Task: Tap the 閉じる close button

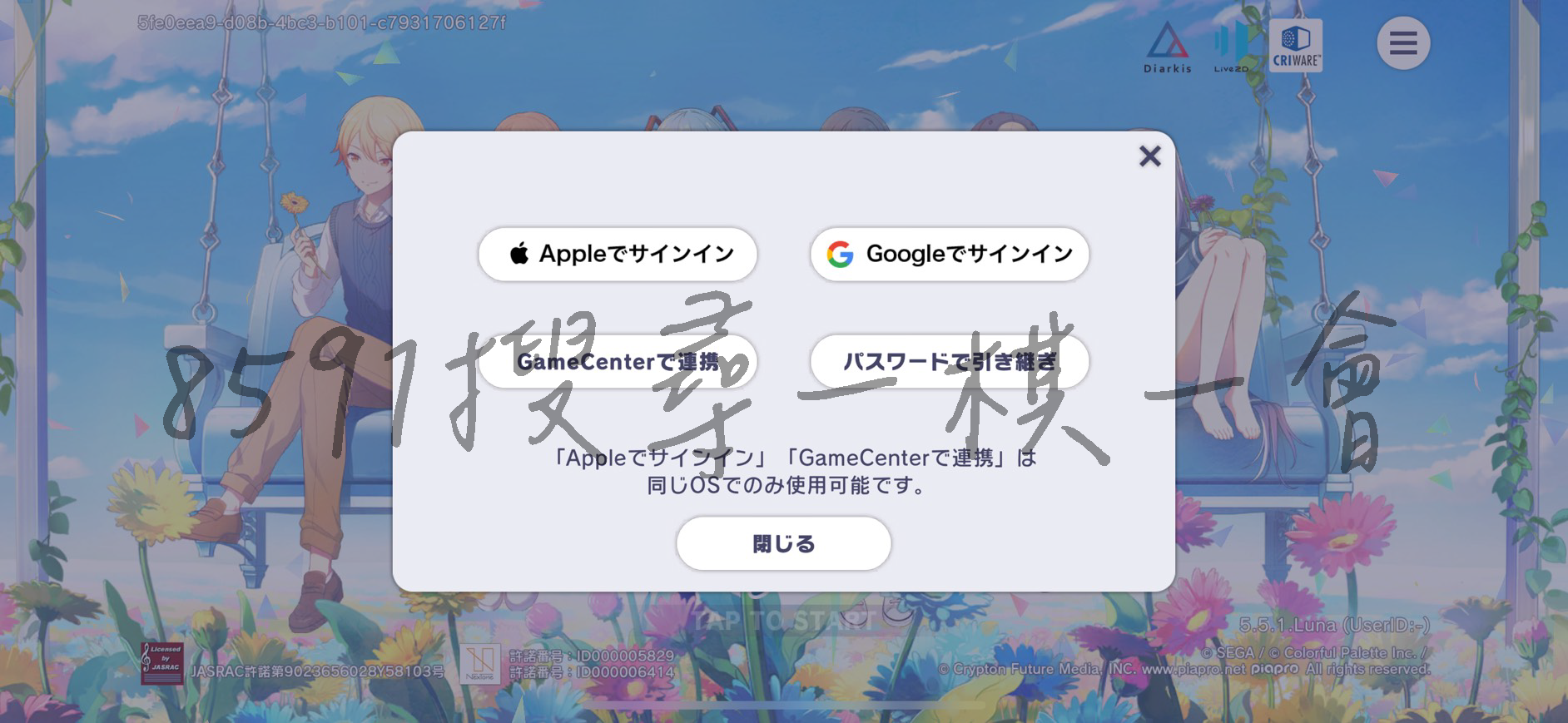Action: 783,543
